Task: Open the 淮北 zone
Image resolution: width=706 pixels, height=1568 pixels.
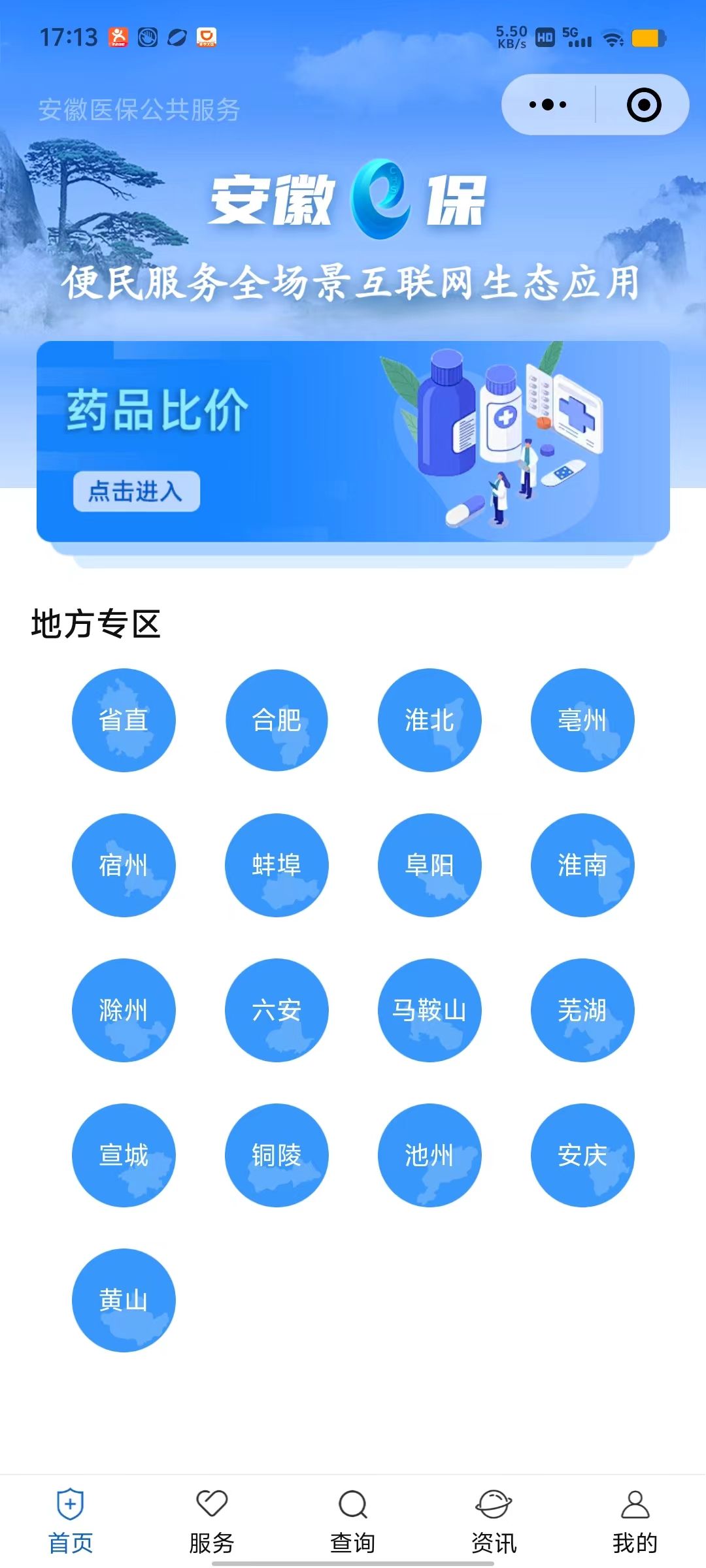Action: (429, 720)
